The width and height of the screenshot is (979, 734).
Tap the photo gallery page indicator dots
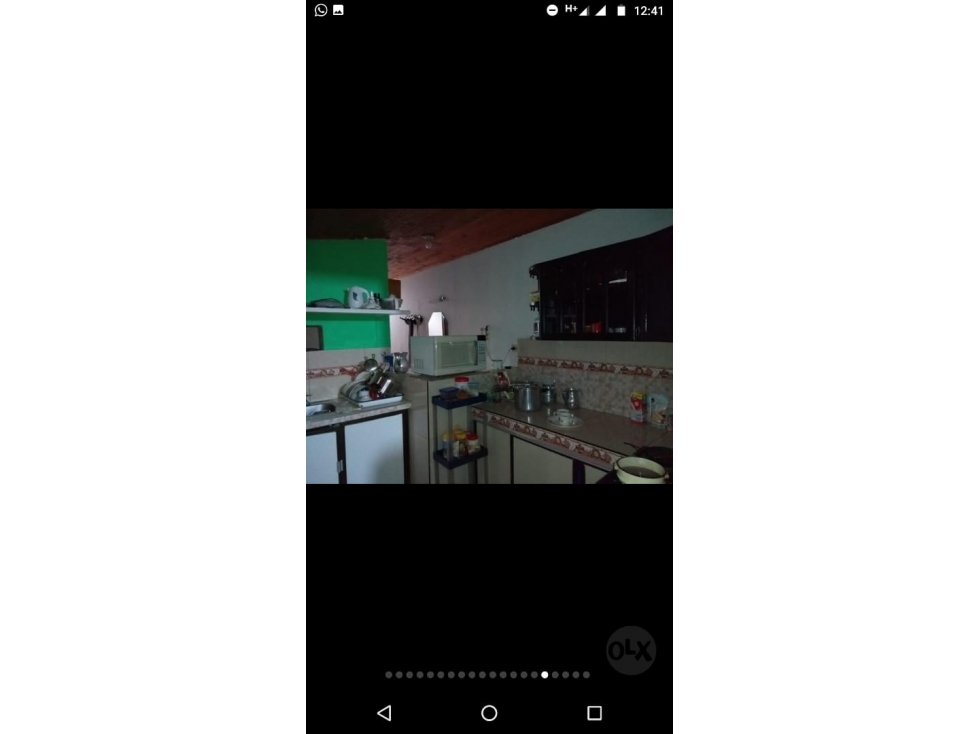(488, 675)
